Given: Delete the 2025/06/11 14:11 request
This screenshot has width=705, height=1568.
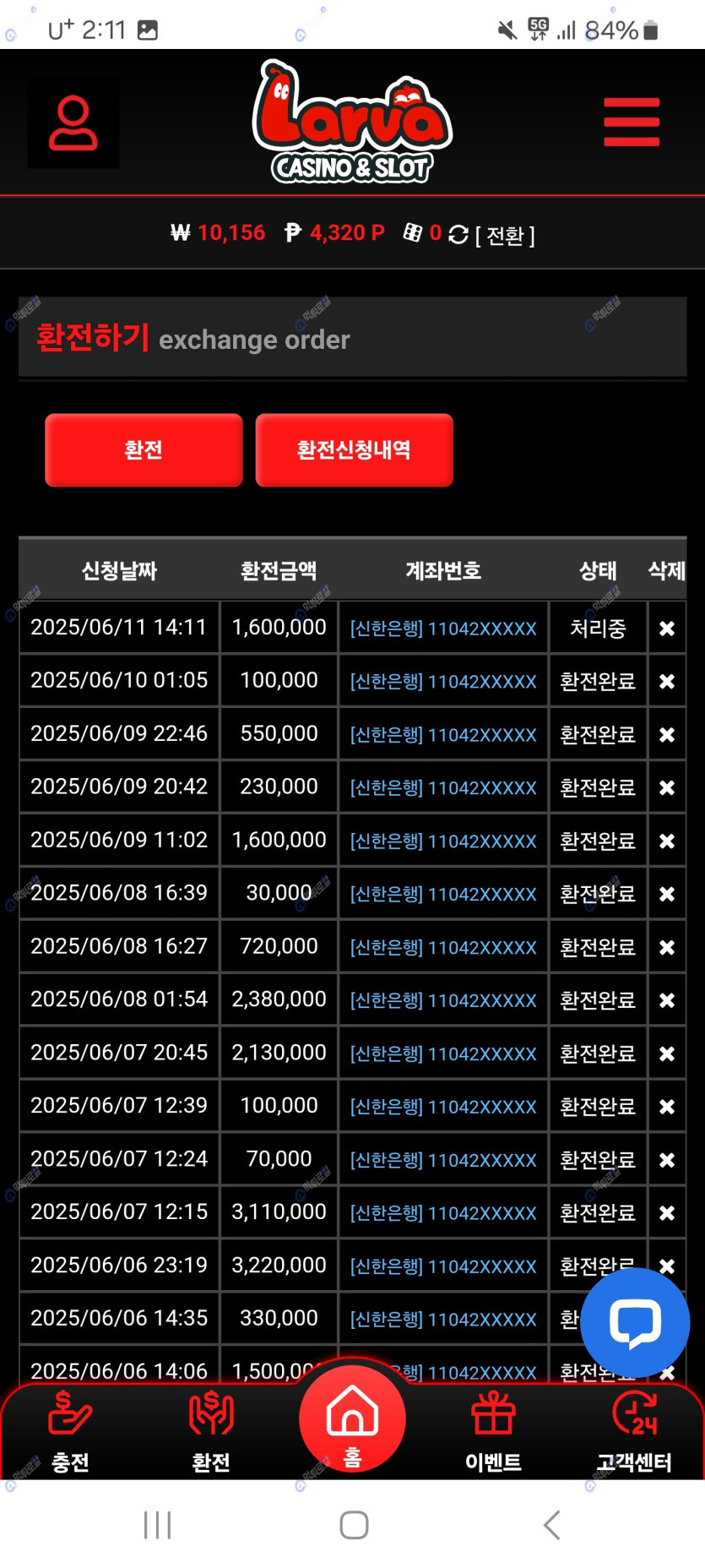Looking at the screenshot, I should pyautogui.click(x=666, y=628).
